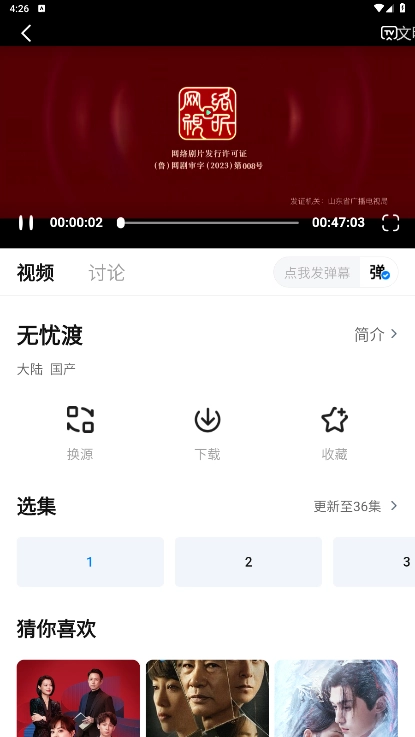Switch to the 讨论 tab
Screen dimensions: 415x737
107,273
